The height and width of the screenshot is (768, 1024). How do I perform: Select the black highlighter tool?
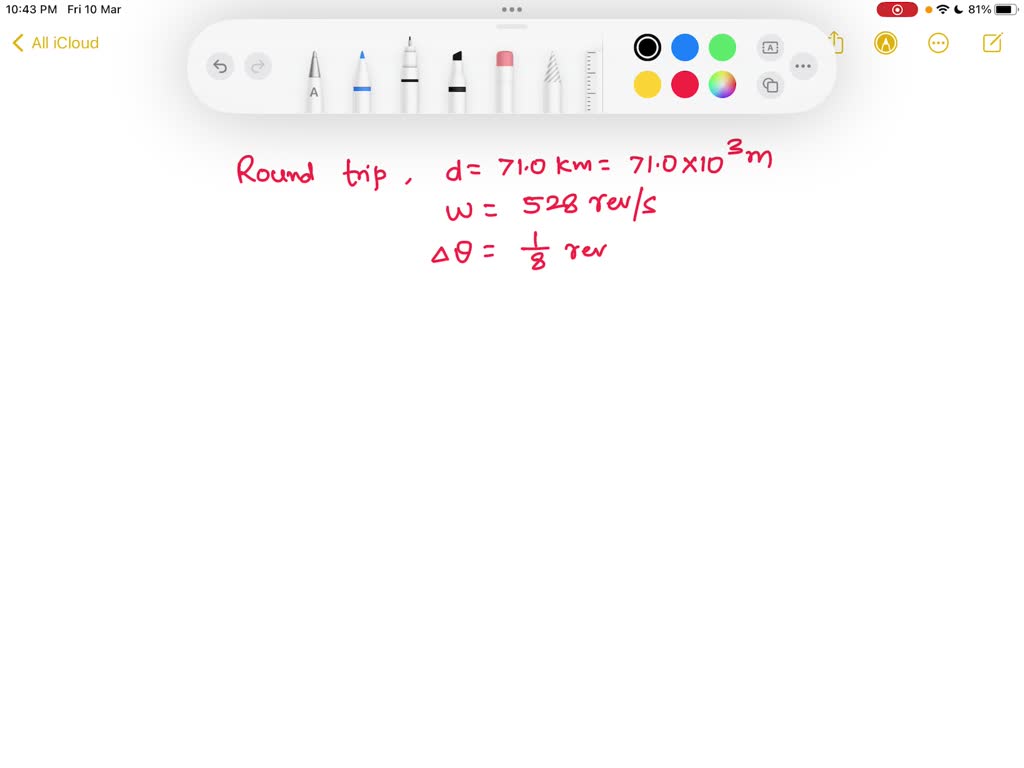click(457, 82)
